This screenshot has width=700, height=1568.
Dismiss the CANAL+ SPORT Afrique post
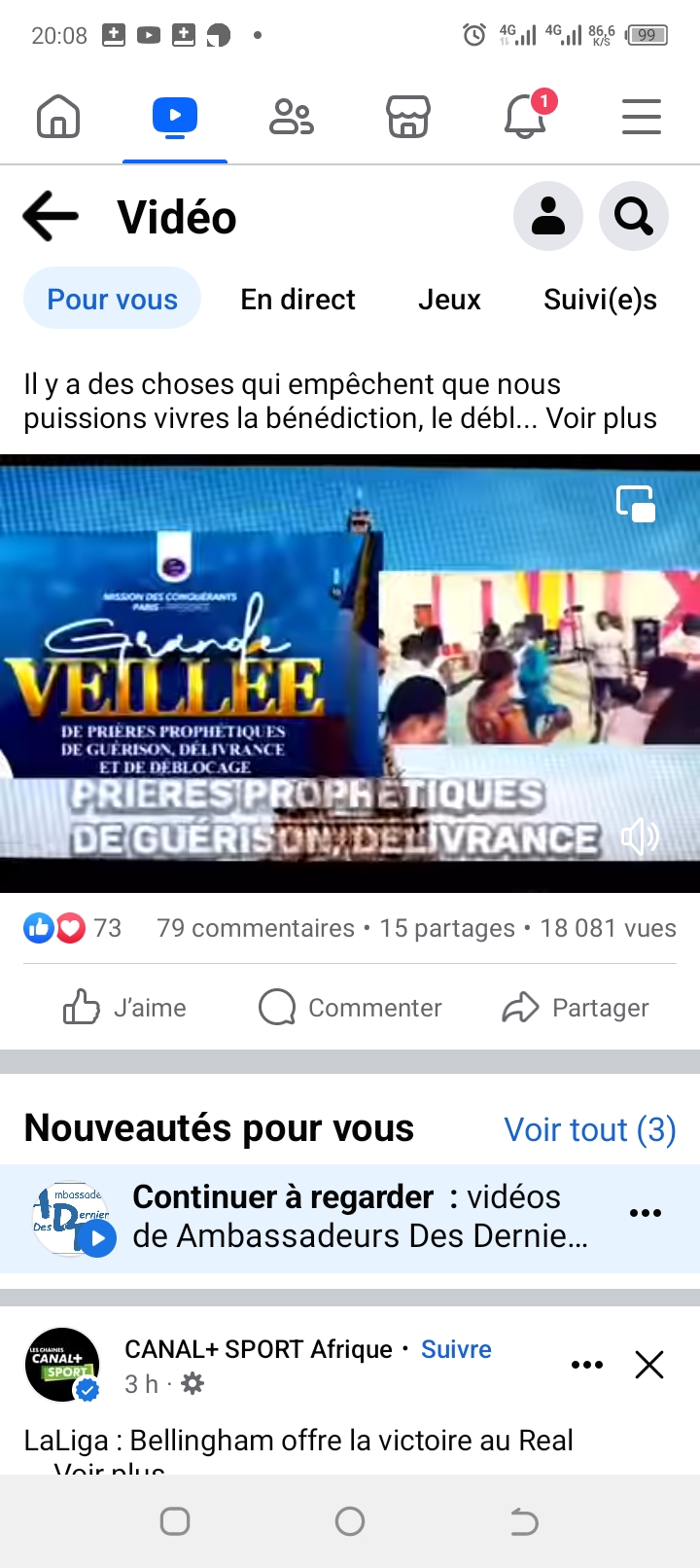click(x=648, y=1365)
